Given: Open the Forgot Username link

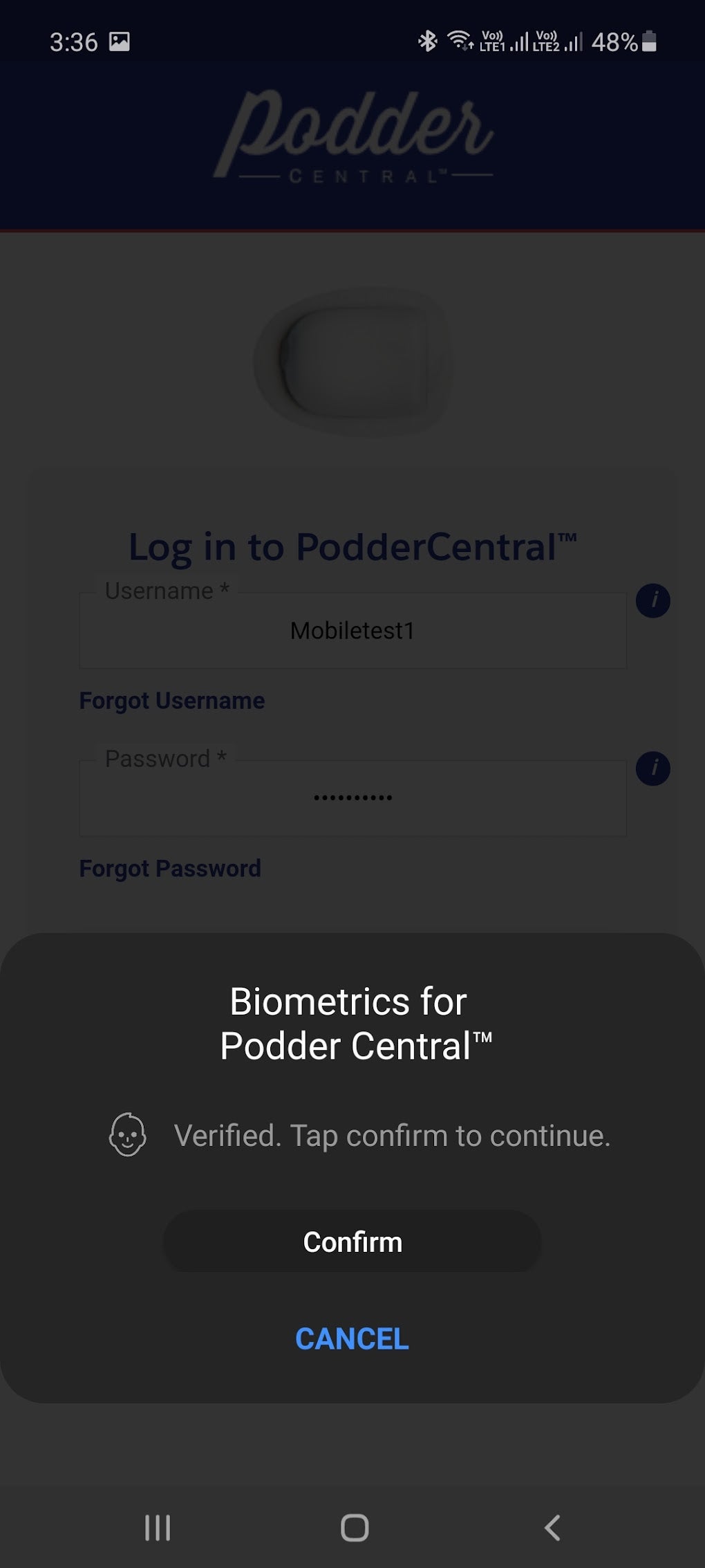Looking at the screenshot, I should (x=171, y=701).
